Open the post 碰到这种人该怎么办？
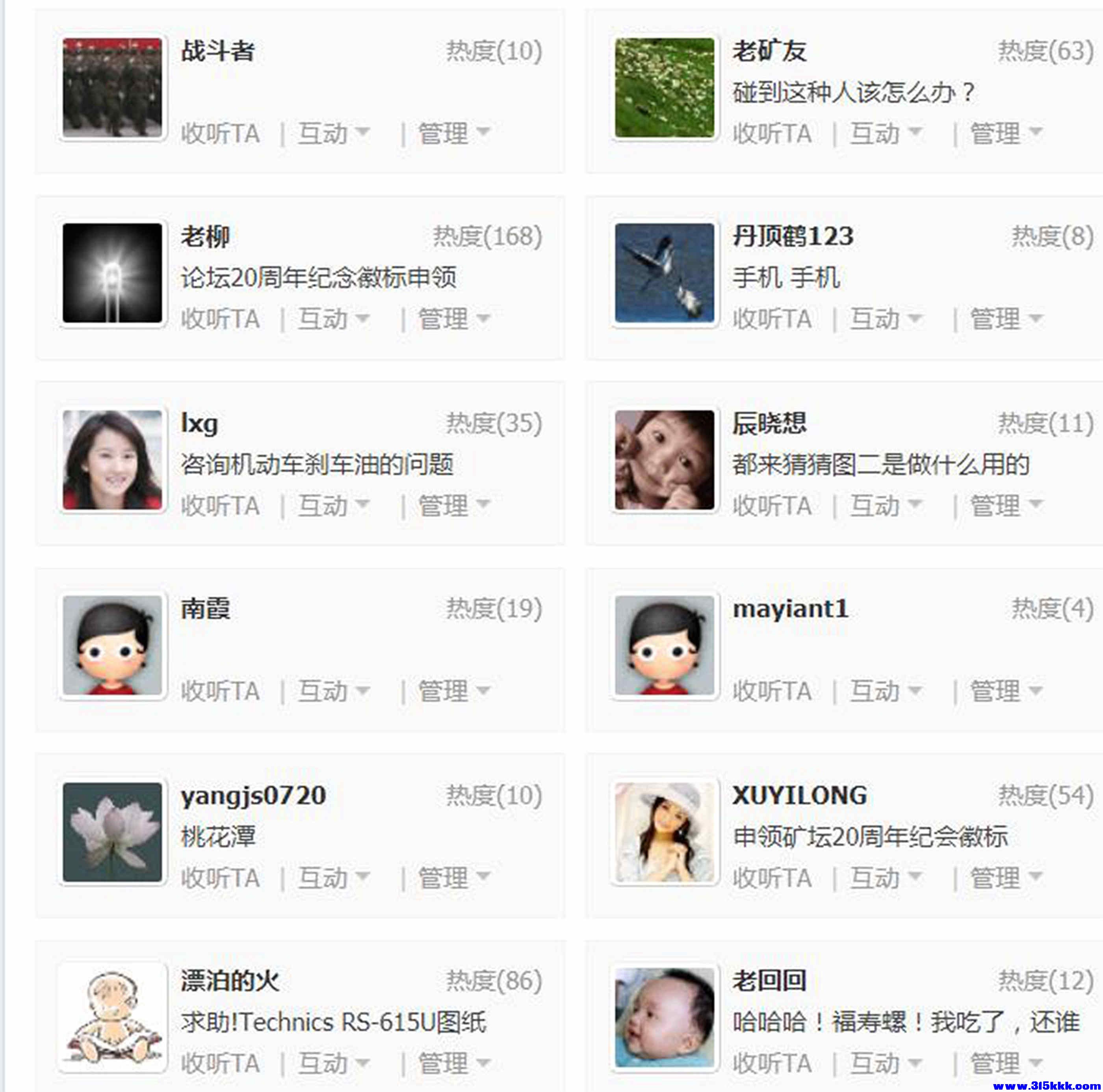The height and width of the screenshot is (1092, 1103). (854, 93)
